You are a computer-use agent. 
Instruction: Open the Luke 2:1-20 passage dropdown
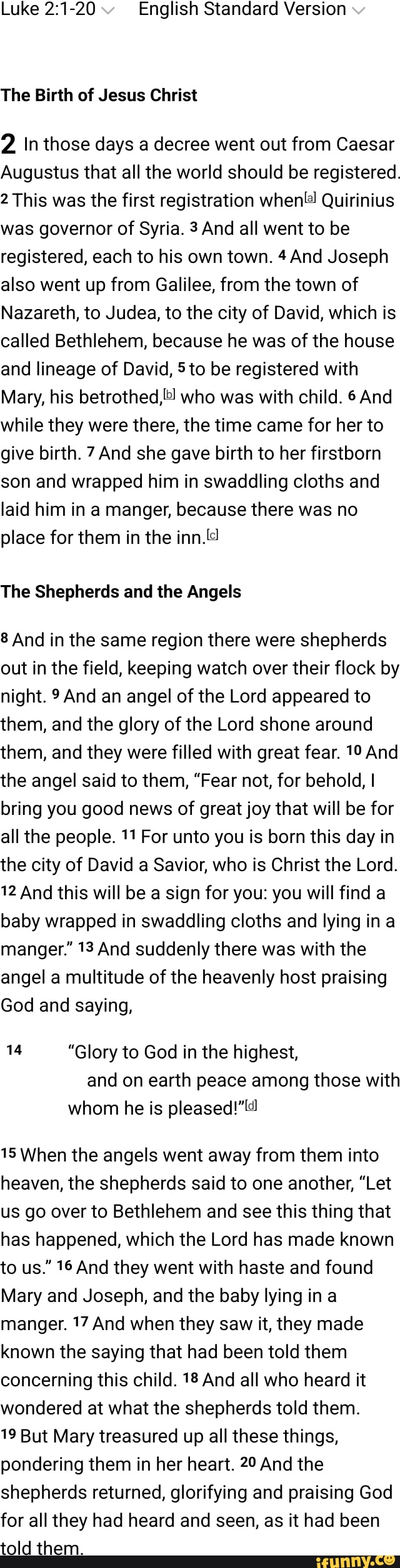[55, 9]
